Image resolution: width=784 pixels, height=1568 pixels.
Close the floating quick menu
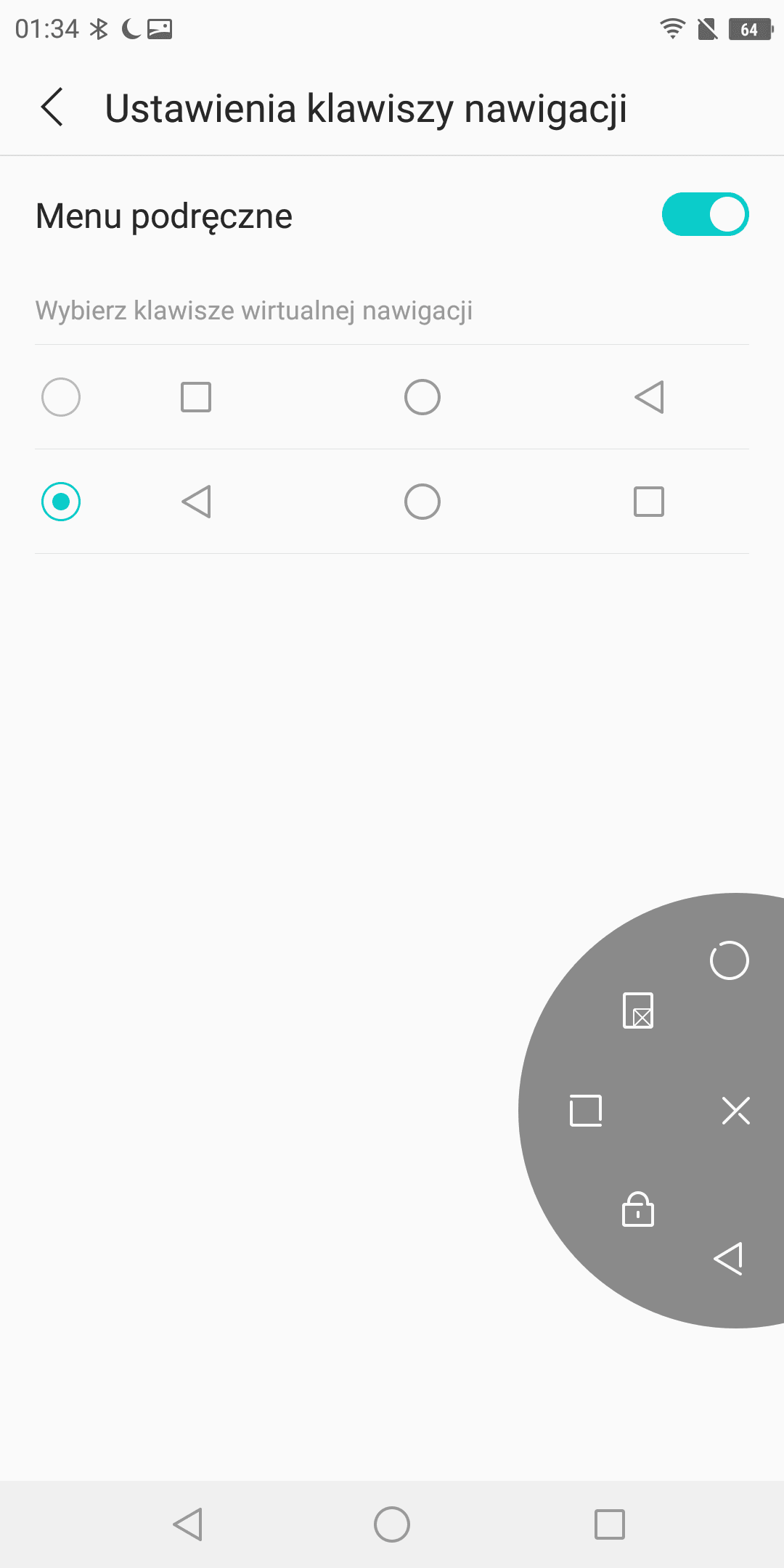pyautogui.click(x=736, y=1110)
